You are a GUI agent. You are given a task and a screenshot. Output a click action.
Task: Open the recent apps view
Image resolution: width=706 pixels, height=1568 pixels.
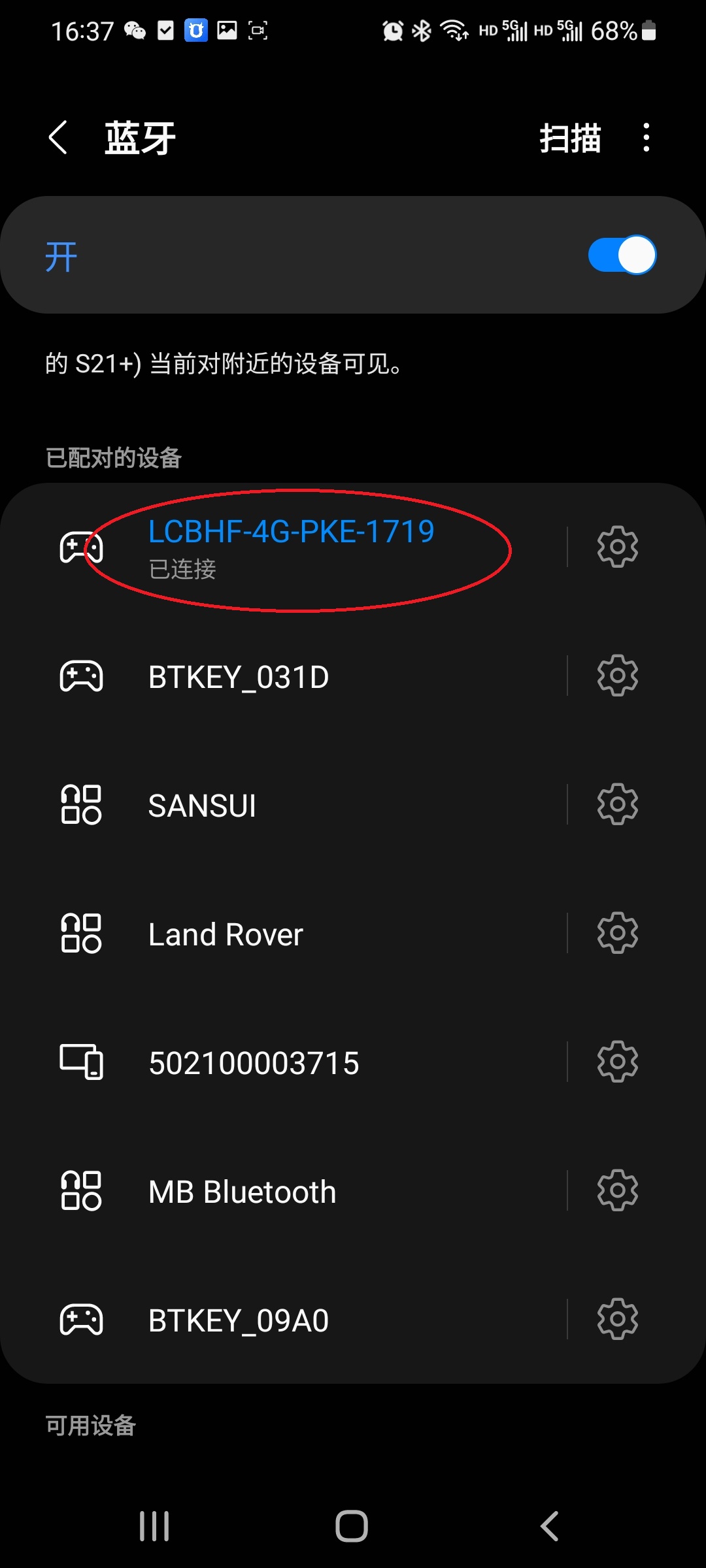tap(154, 1526)
